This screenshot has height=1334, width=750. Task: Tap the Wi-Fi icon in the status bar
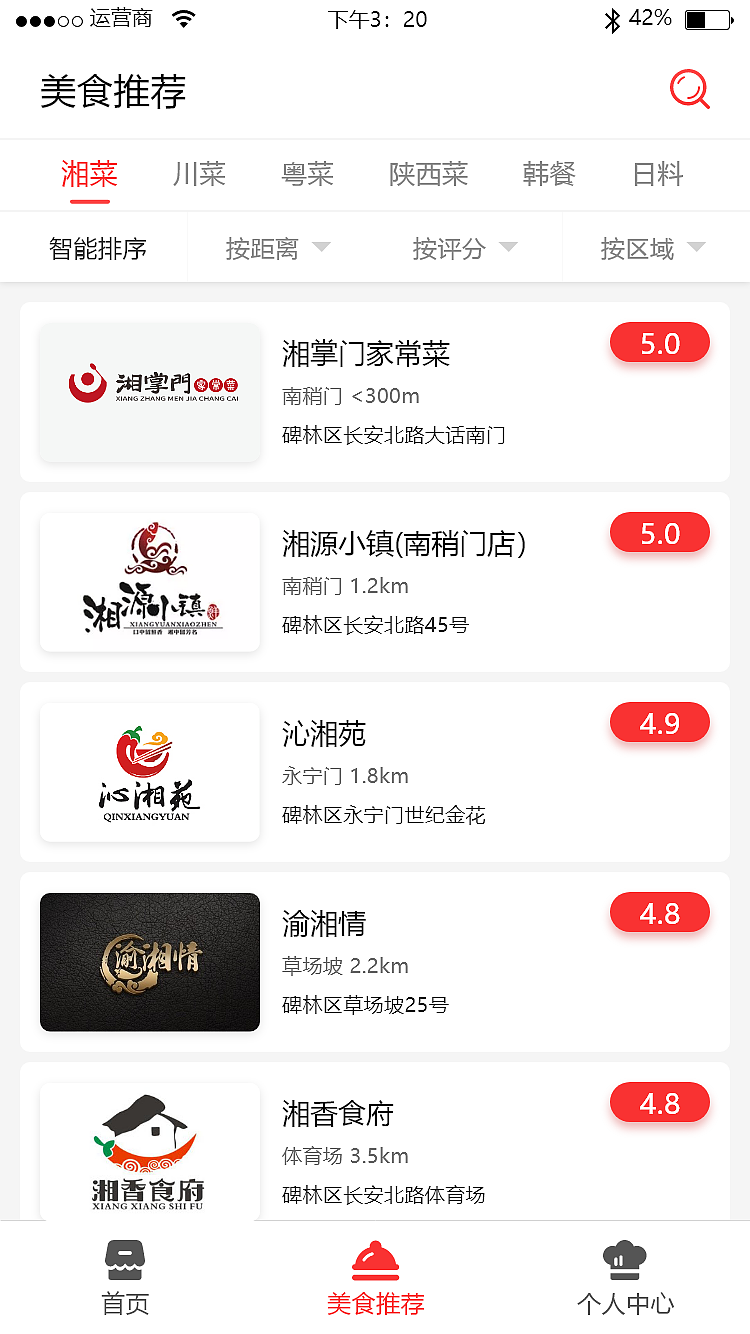(x=186, y=17)
